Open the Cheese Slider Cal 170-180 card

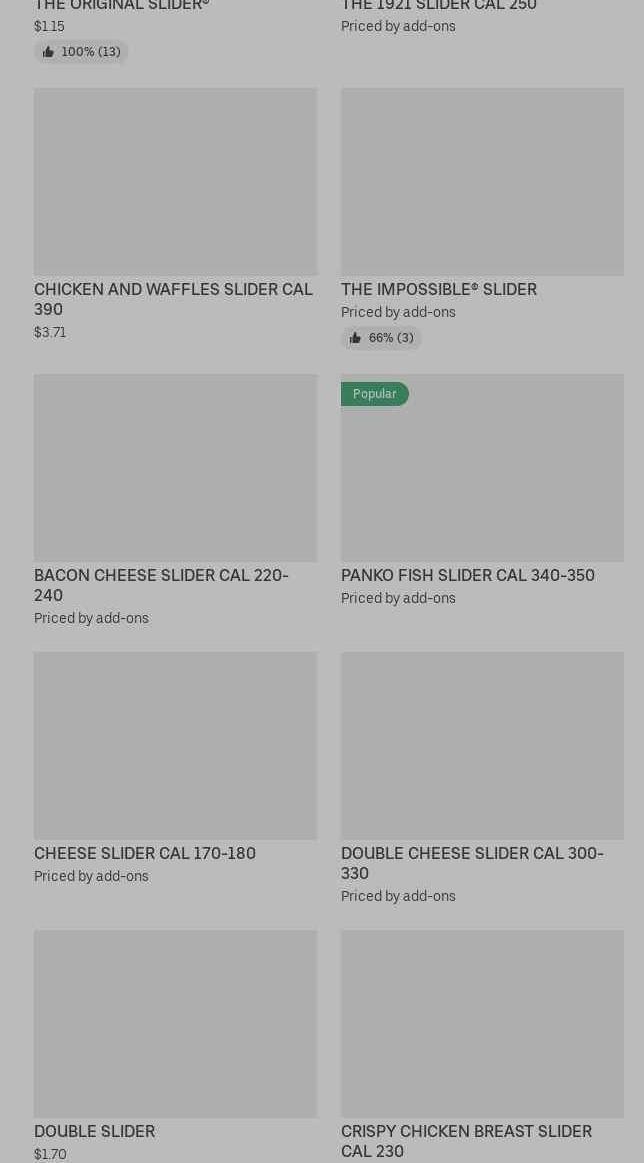pyautogui.click(x=175, y=746)
